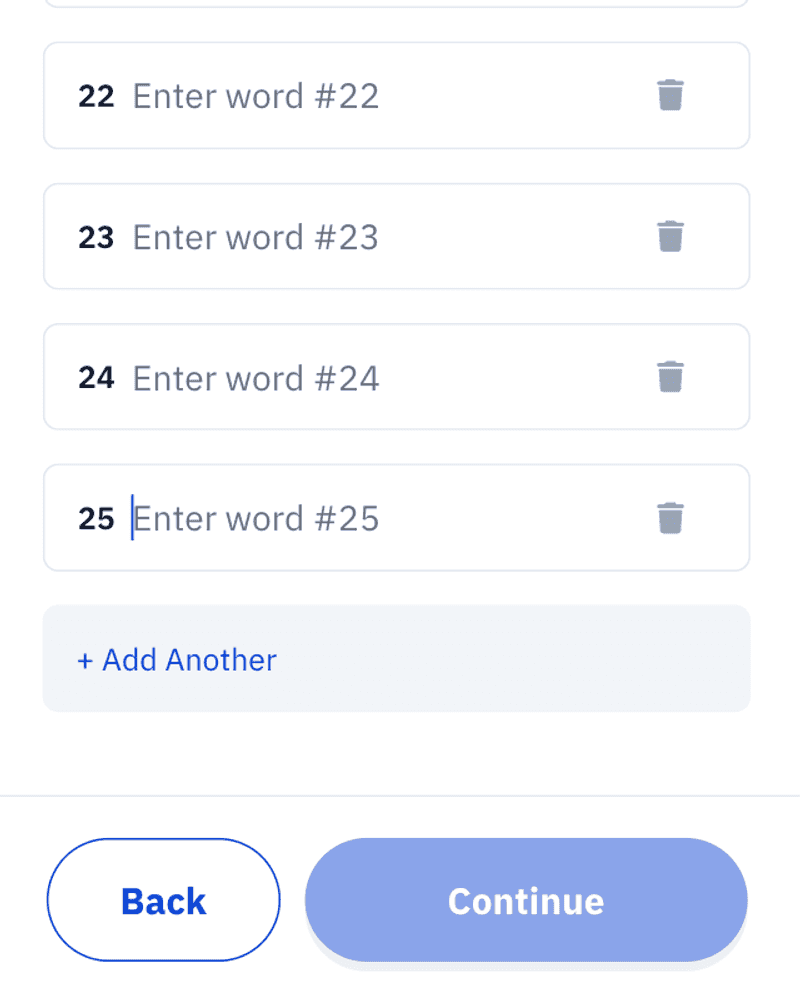Click the number label 25
Image resolution: width=800 pixels, height=1000 pixels.
point(95,518)
